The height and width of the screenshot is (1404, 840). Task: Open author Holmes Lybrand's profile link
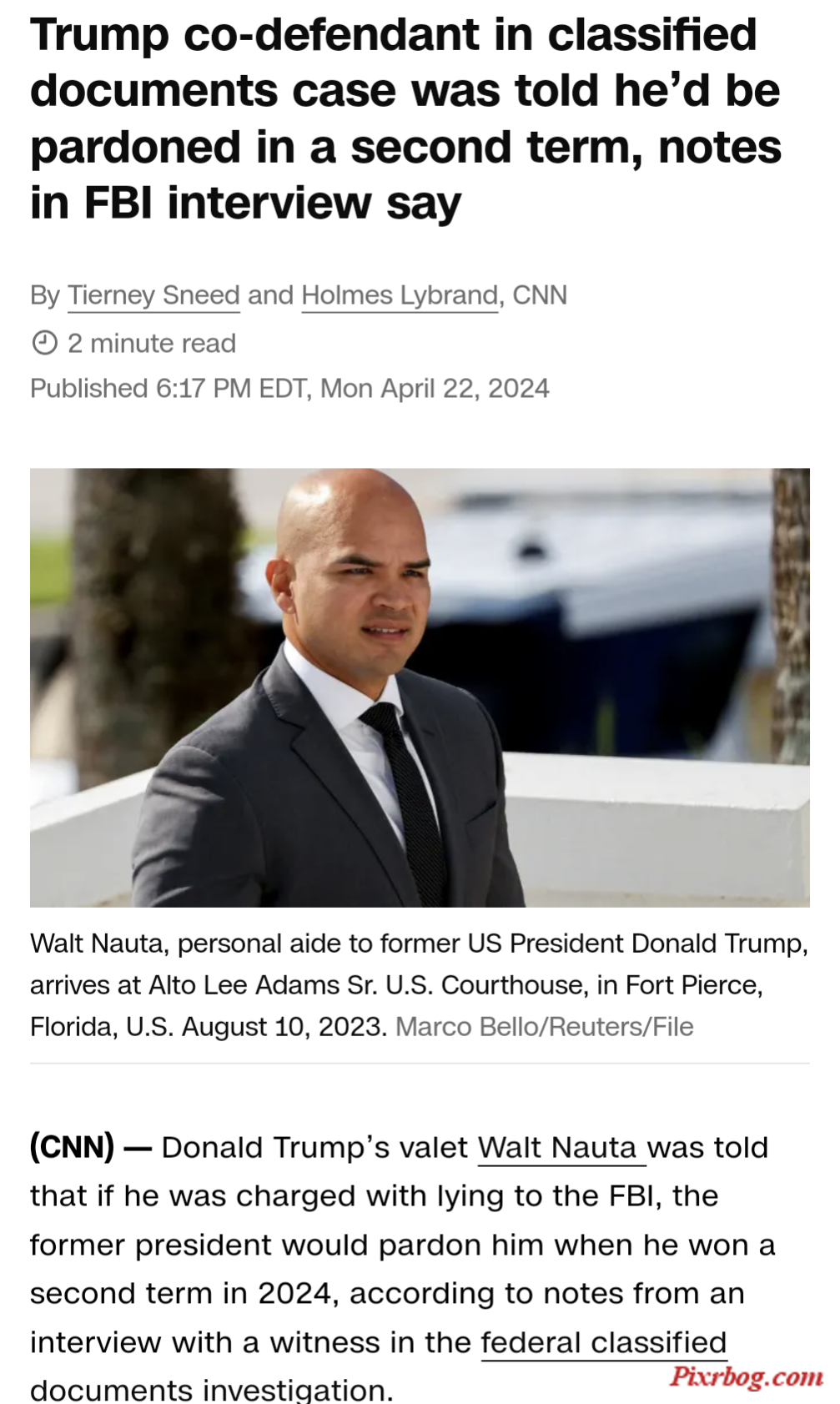400,295
